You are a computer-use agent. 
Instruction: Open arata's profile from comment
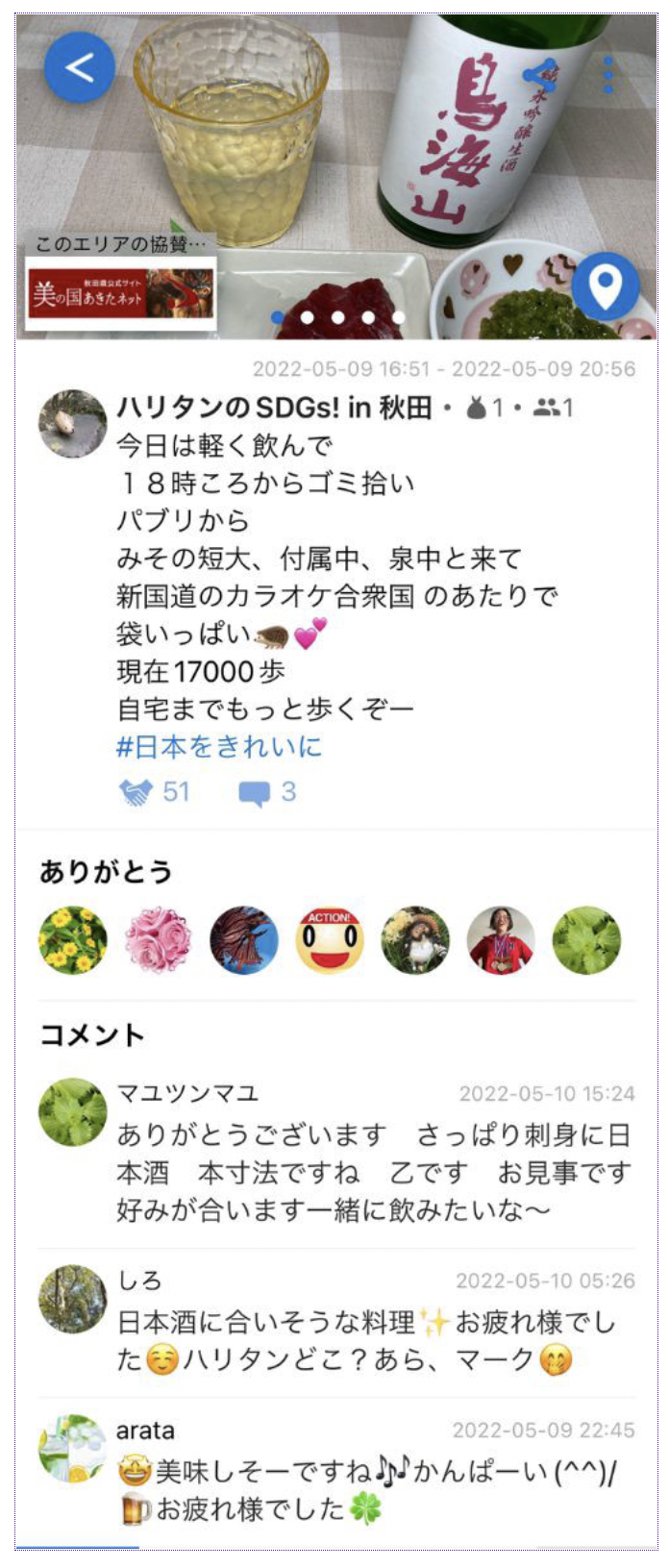[73, 1448]
